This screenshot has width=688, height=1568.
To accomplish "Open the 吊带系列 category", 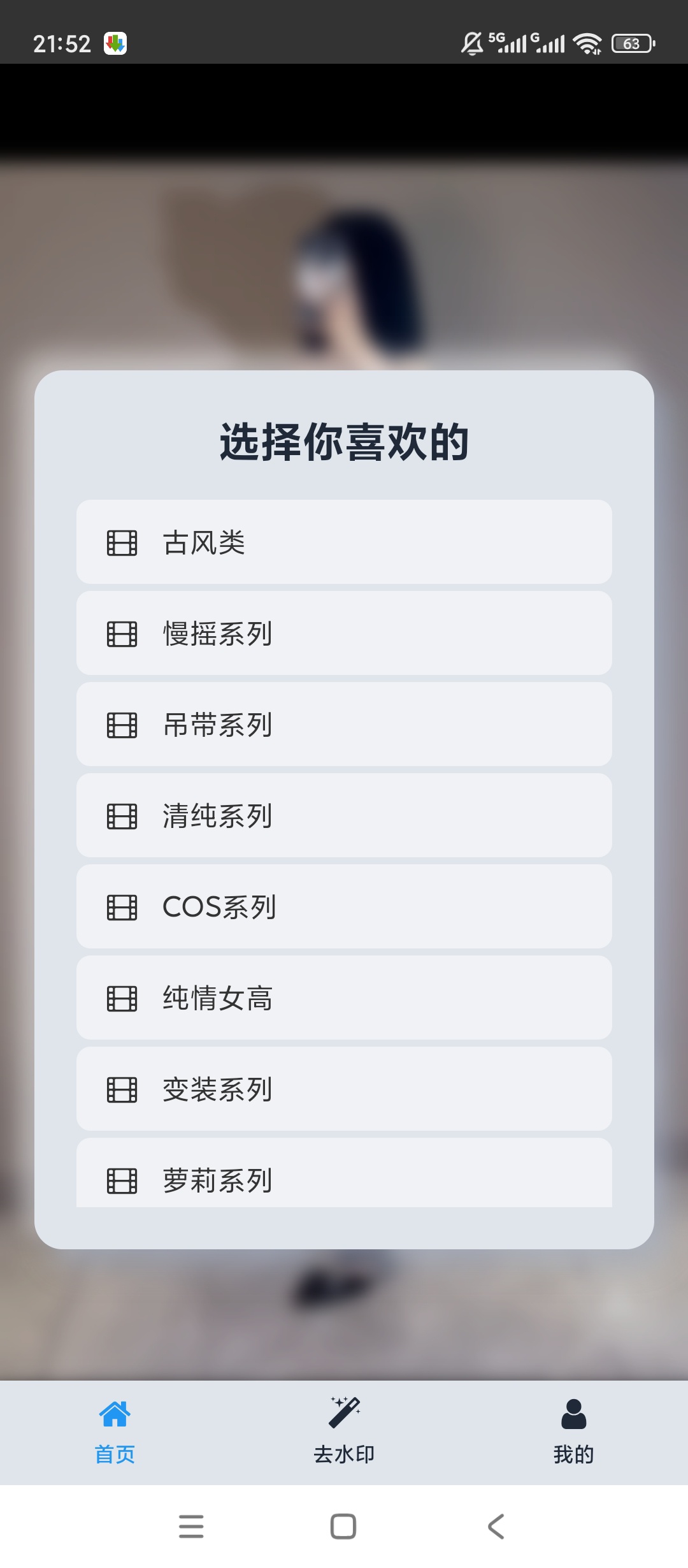I will point(344,724).
